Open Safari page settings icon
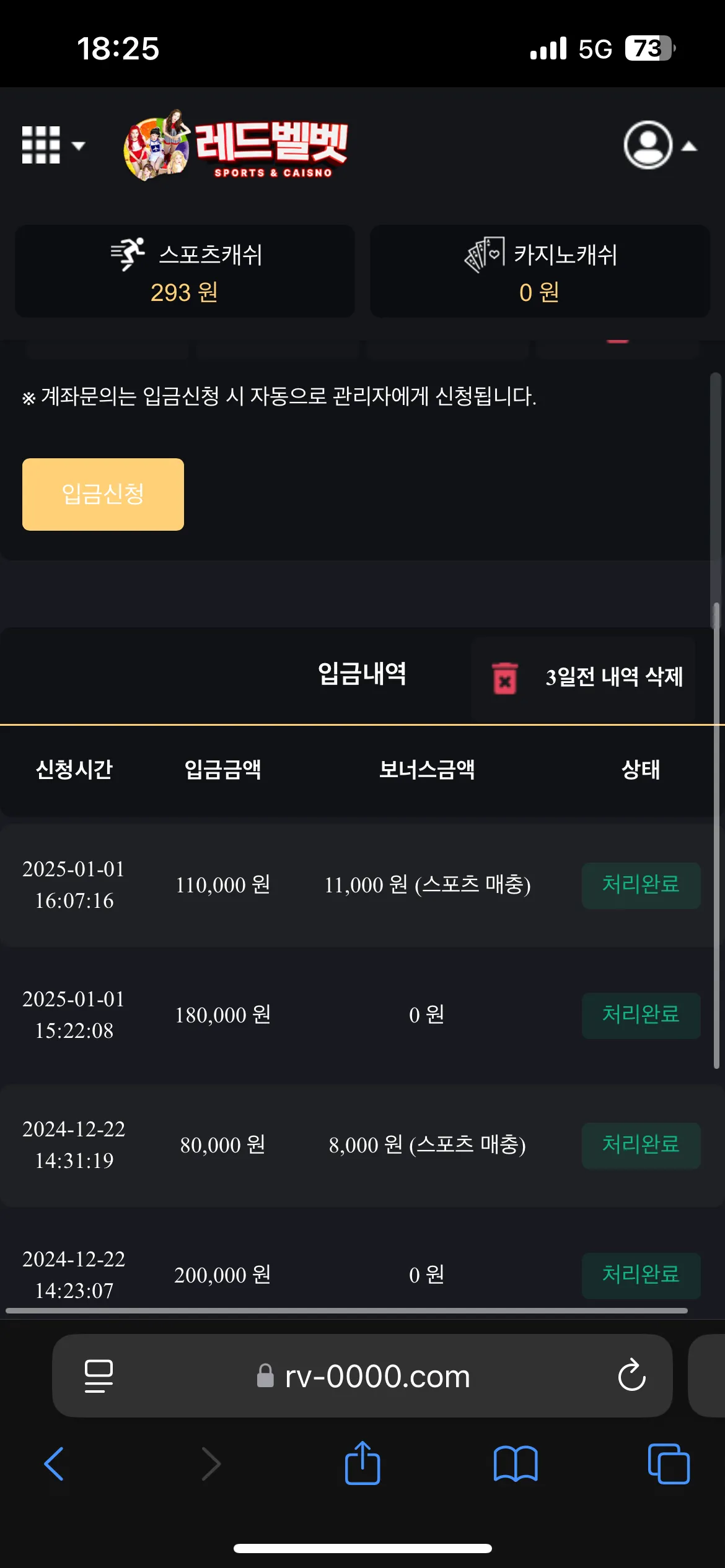This screenshot has height=1568, width=725. (99, 1376)
